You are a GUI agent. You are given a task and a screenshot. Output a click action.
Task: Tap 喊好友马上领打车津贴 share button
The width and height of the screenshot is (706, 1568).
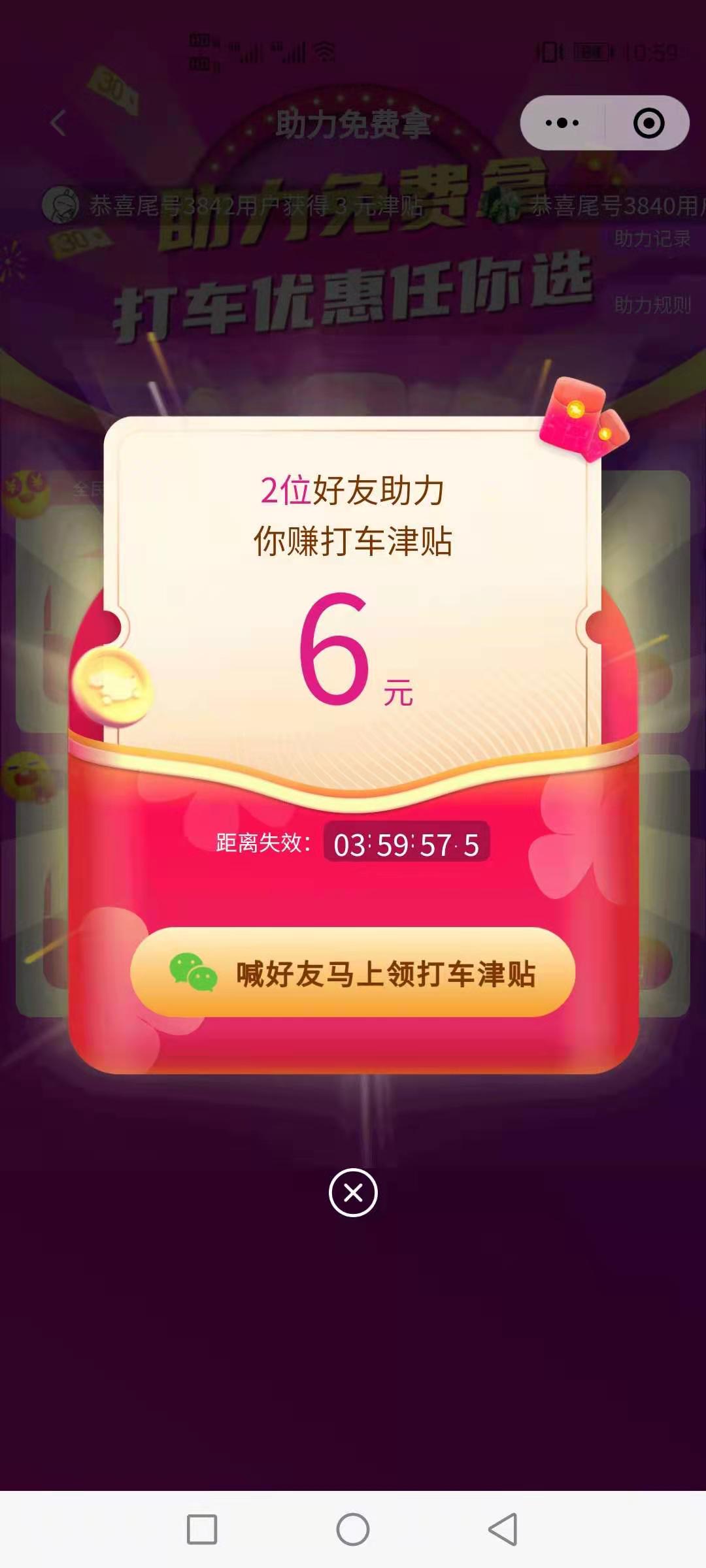353,973
